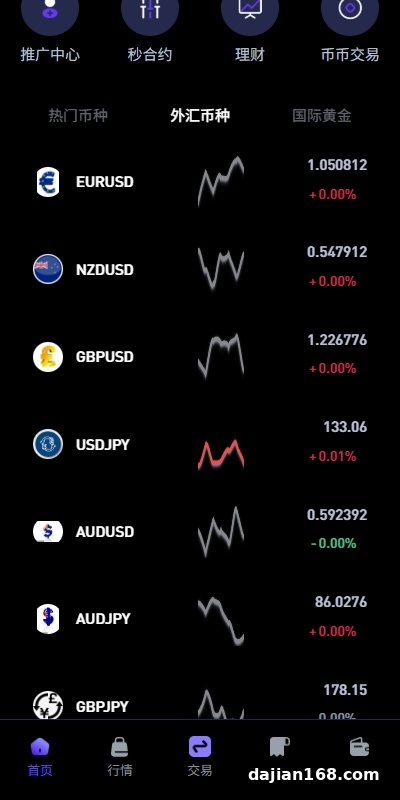Open the wallet bottom tab
Viewport: 400px width, 800px height.
[360, 747]
